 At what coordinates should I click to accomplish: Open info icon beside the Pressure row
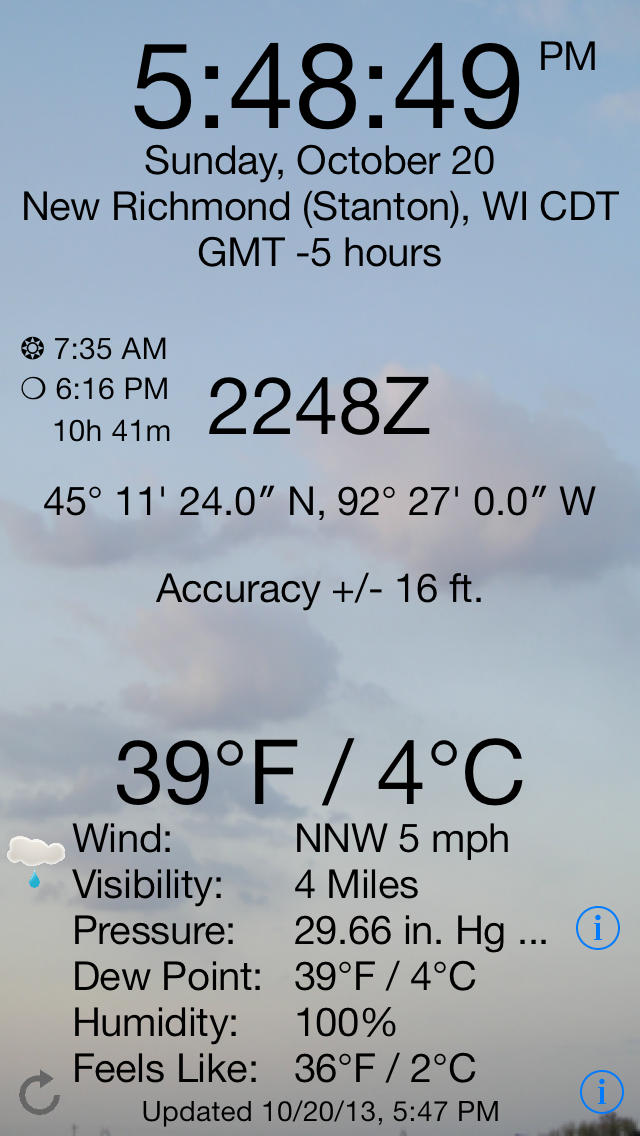(598, 930)
